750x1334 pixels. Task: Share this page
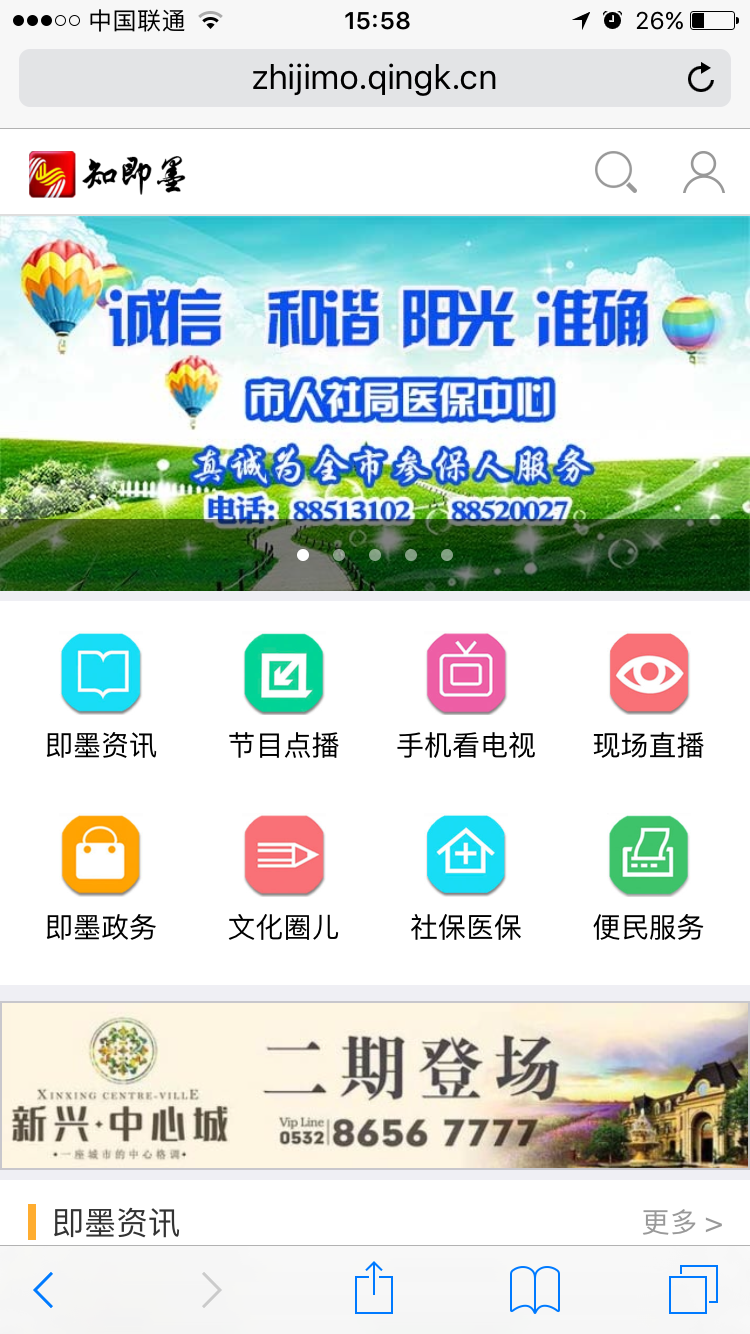pos(374,1288)
